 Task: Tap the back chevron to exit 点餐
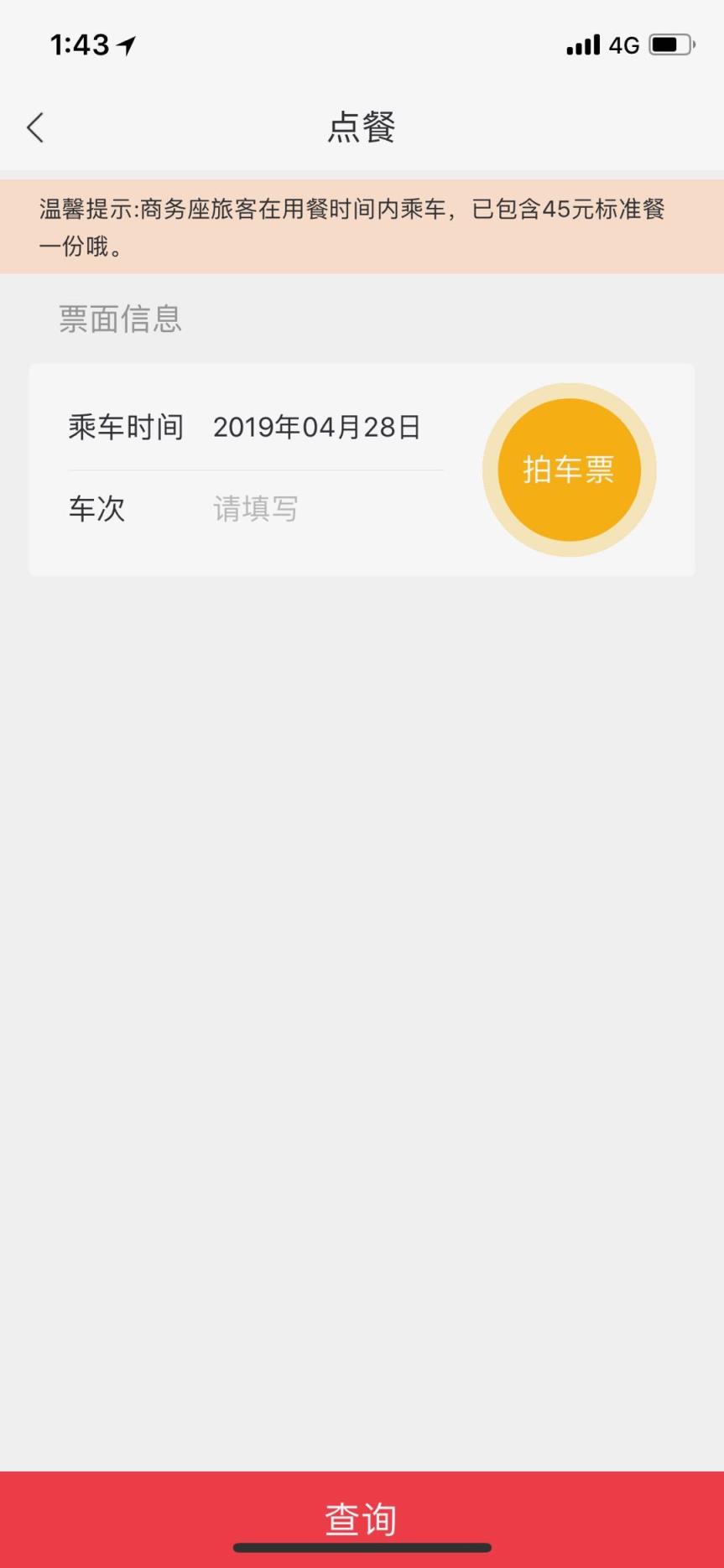34,127
